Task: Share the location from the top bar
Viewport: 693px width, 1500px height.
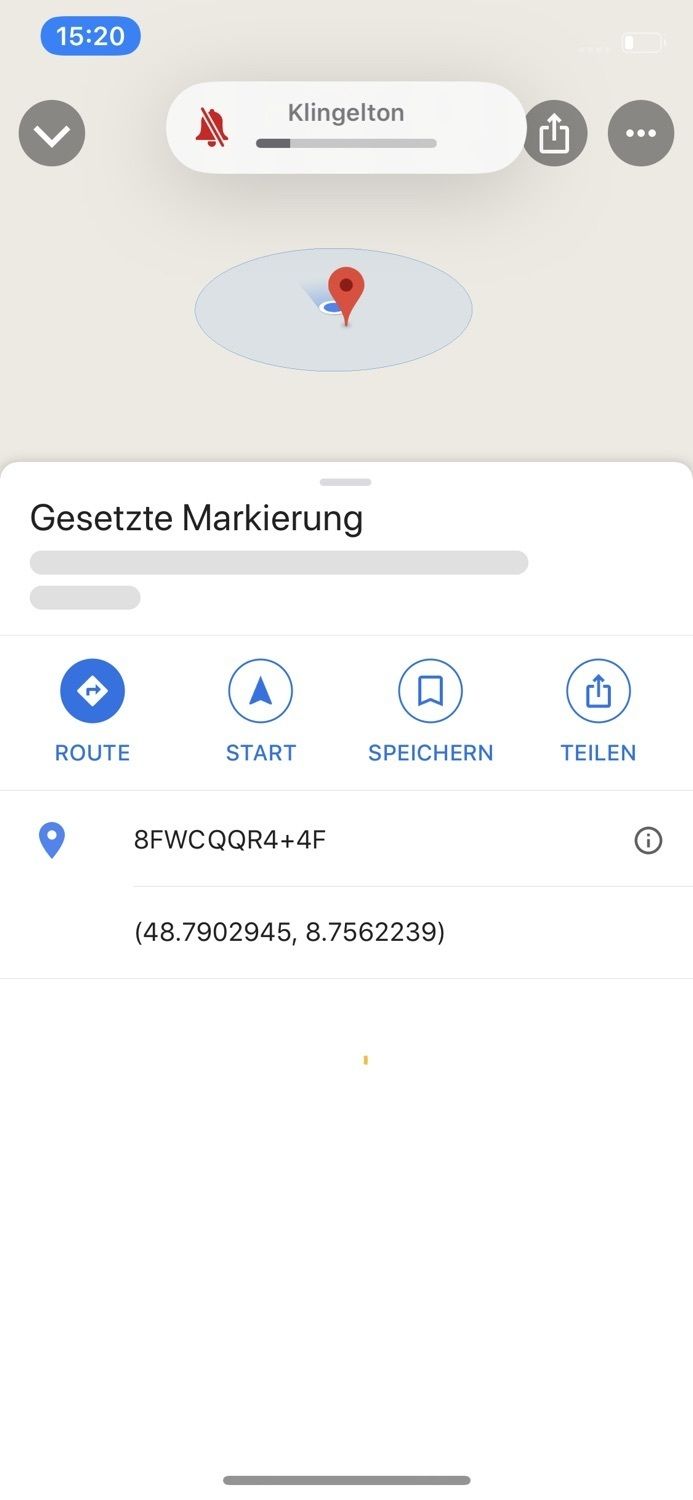Action: (554, 133)
